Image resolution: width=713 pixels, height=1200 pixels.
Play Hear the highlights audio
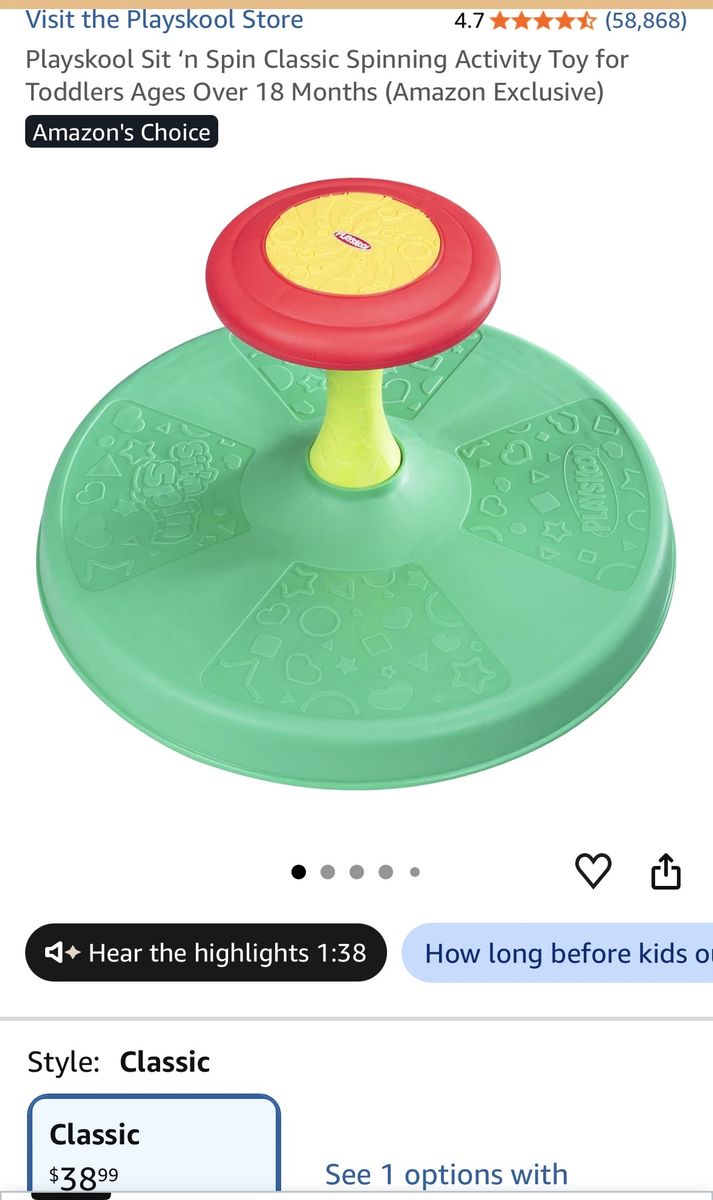[x=206, y=953]
